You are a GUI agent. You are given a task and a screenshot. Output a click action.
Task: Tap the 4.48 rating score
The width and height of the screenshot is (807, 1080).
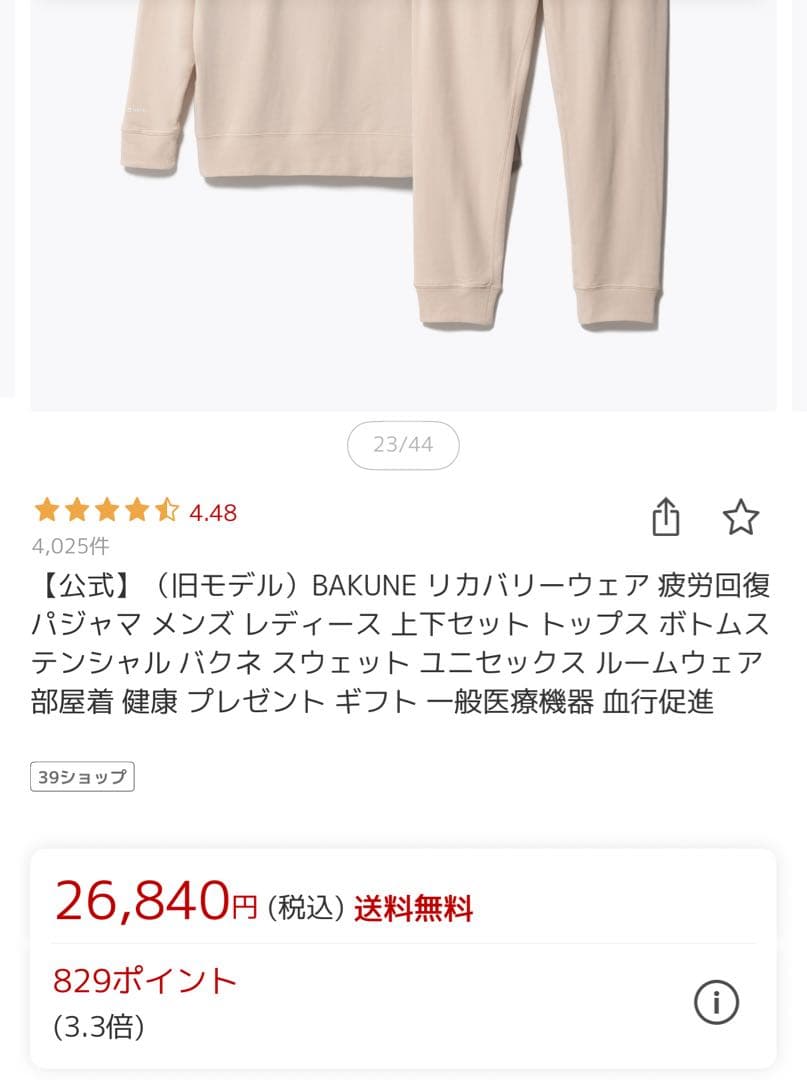point(213,513)
